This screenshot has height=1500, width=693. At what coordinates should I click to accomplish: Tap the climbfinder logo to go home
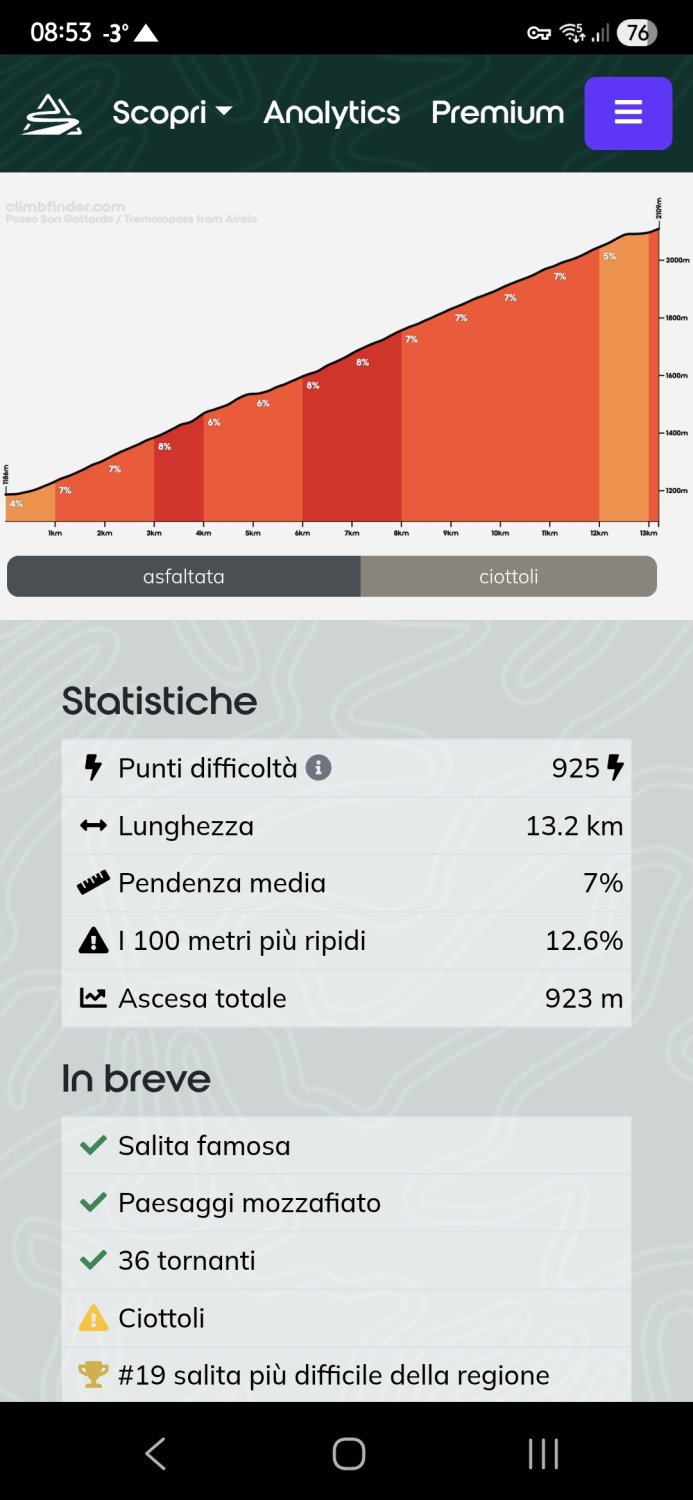coord(52,114)
